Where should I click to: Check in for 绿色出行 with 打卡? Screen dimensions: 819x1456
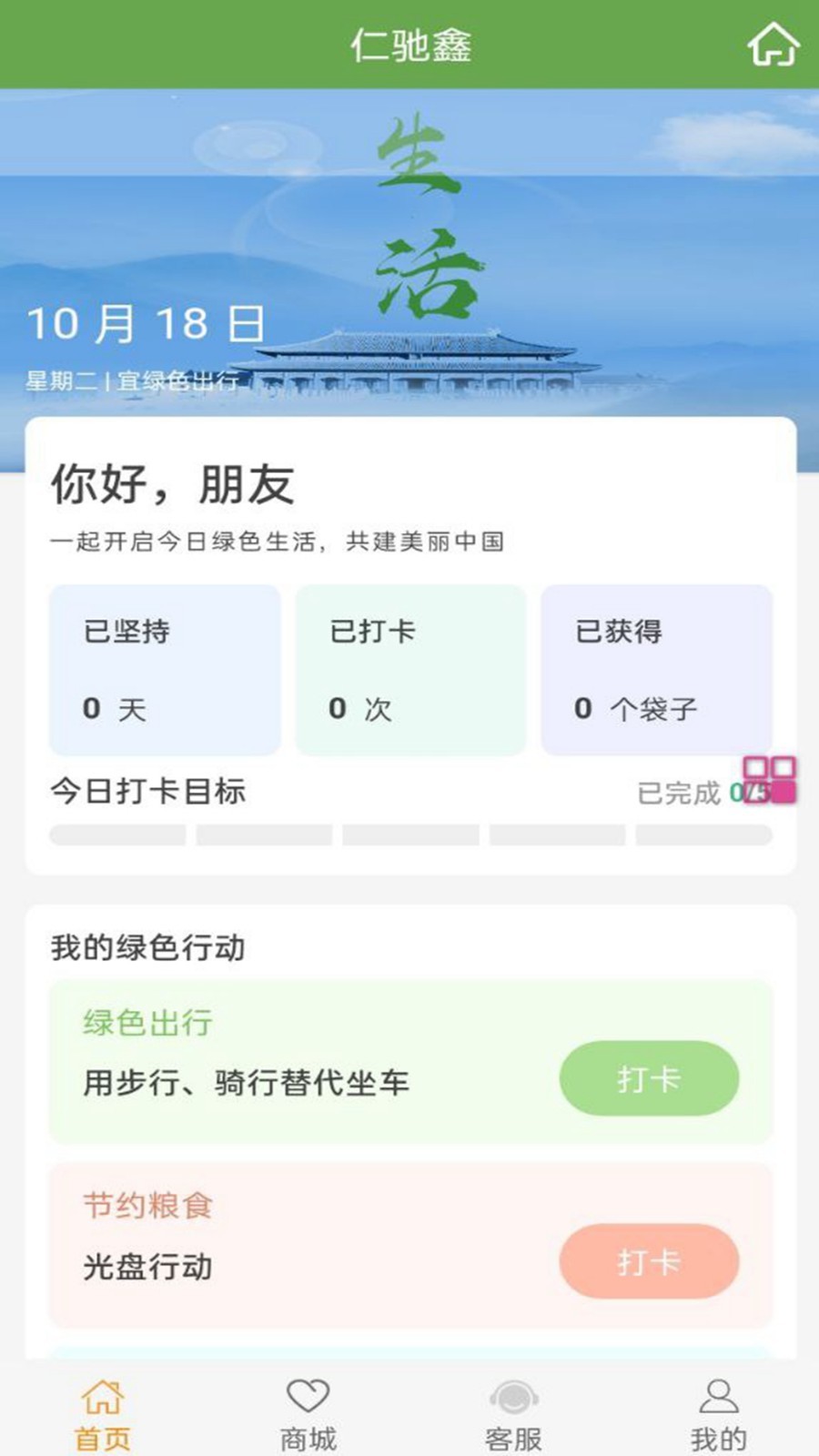tap(649, 1078)
